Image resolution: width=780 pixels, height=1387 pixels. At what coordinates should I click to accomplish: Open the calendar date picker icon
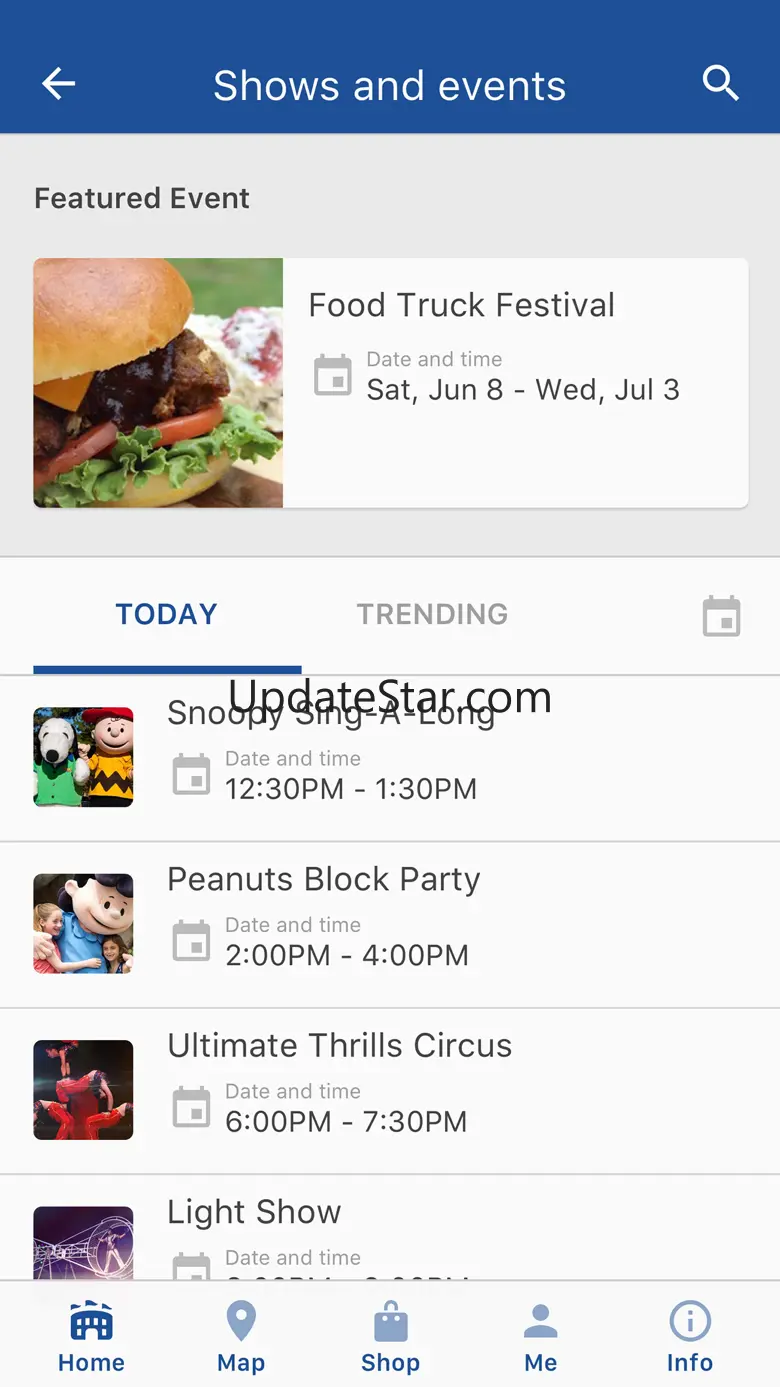tap(721, 616)
